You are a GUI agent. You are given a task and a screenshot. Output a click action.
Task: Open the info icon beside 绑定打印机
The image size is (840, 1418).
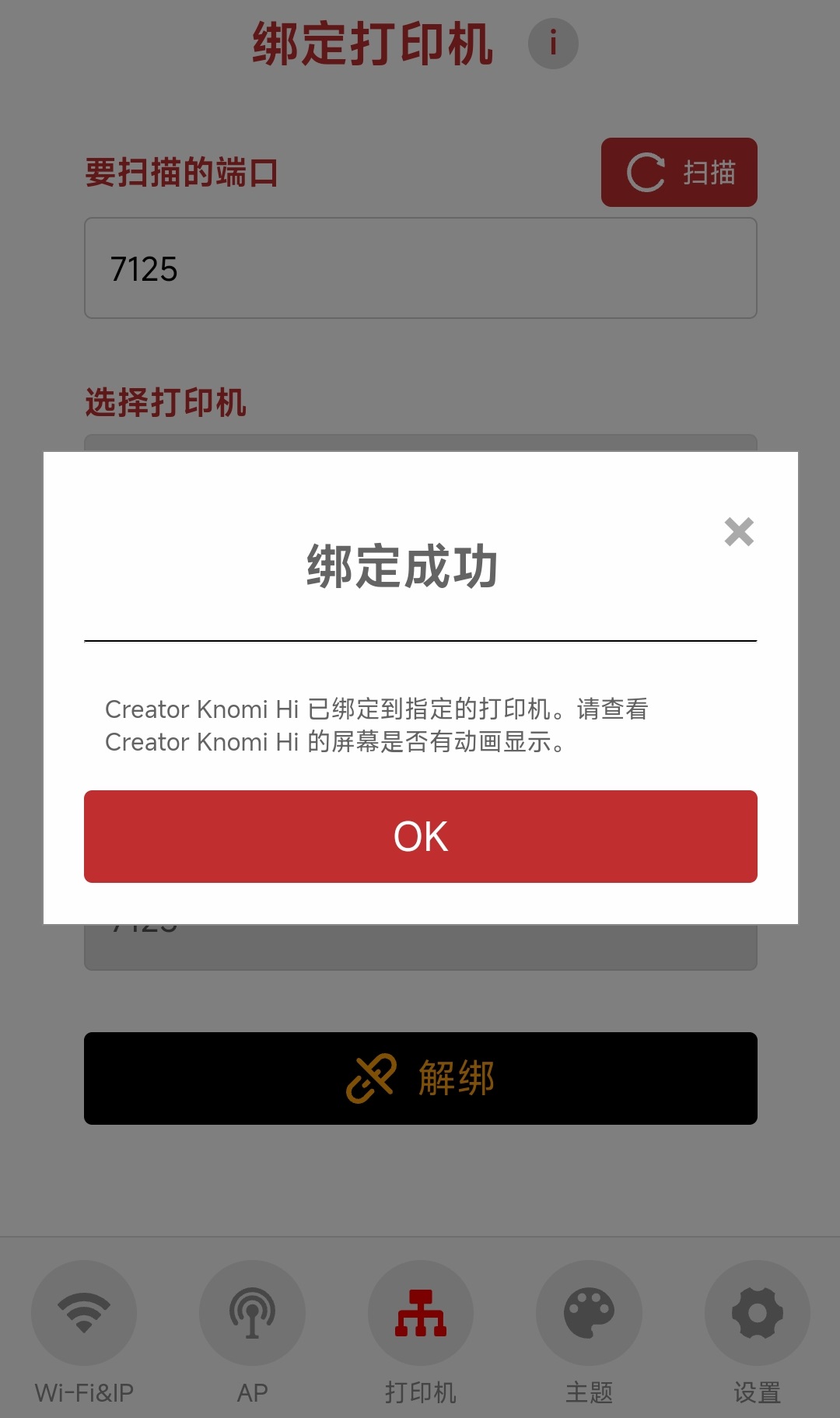(553, 44)
